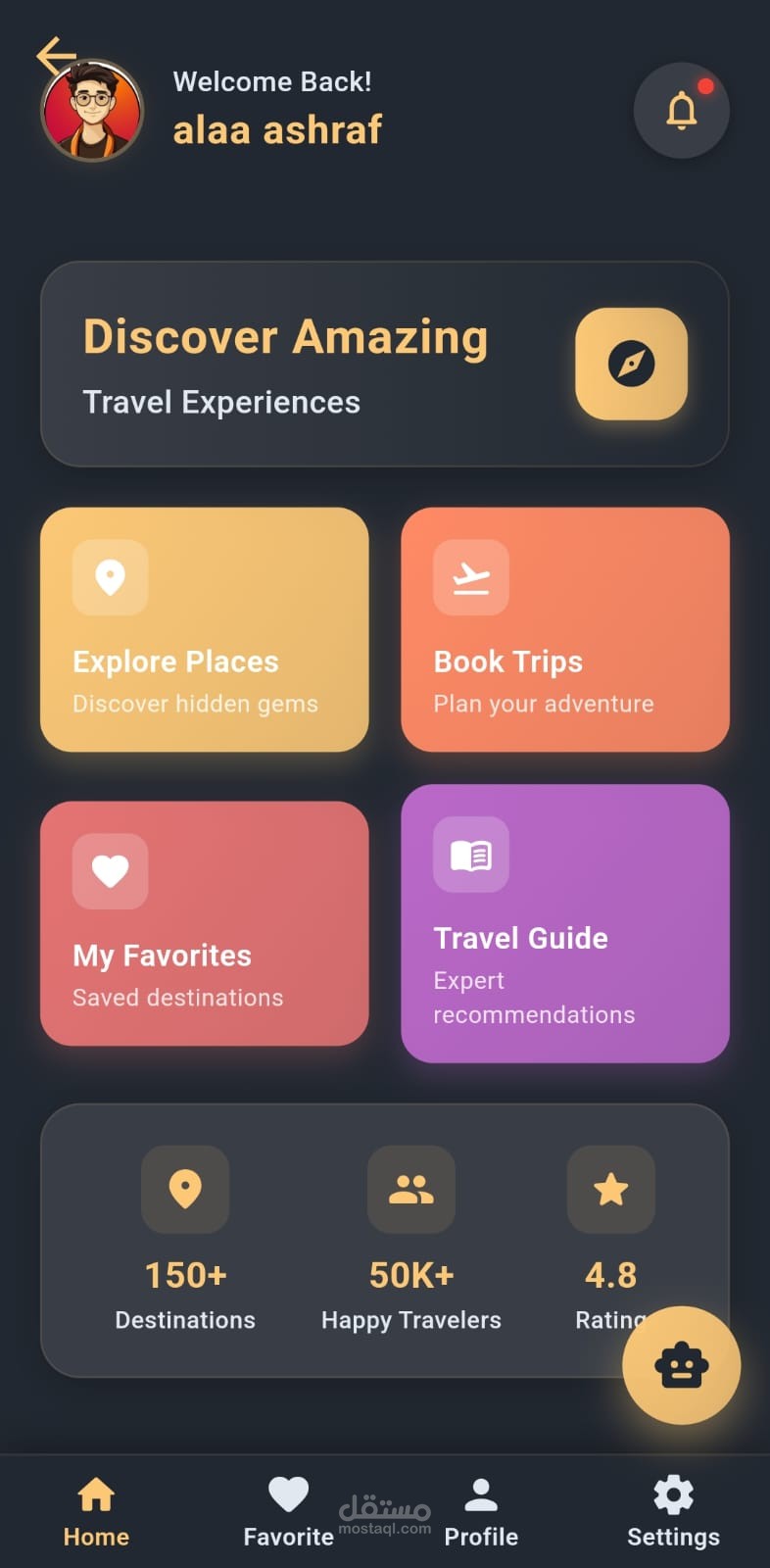The height and width of the screenshot is (1568, 770).
Task: Open the notifications bell
Action: tap(682, 111)
